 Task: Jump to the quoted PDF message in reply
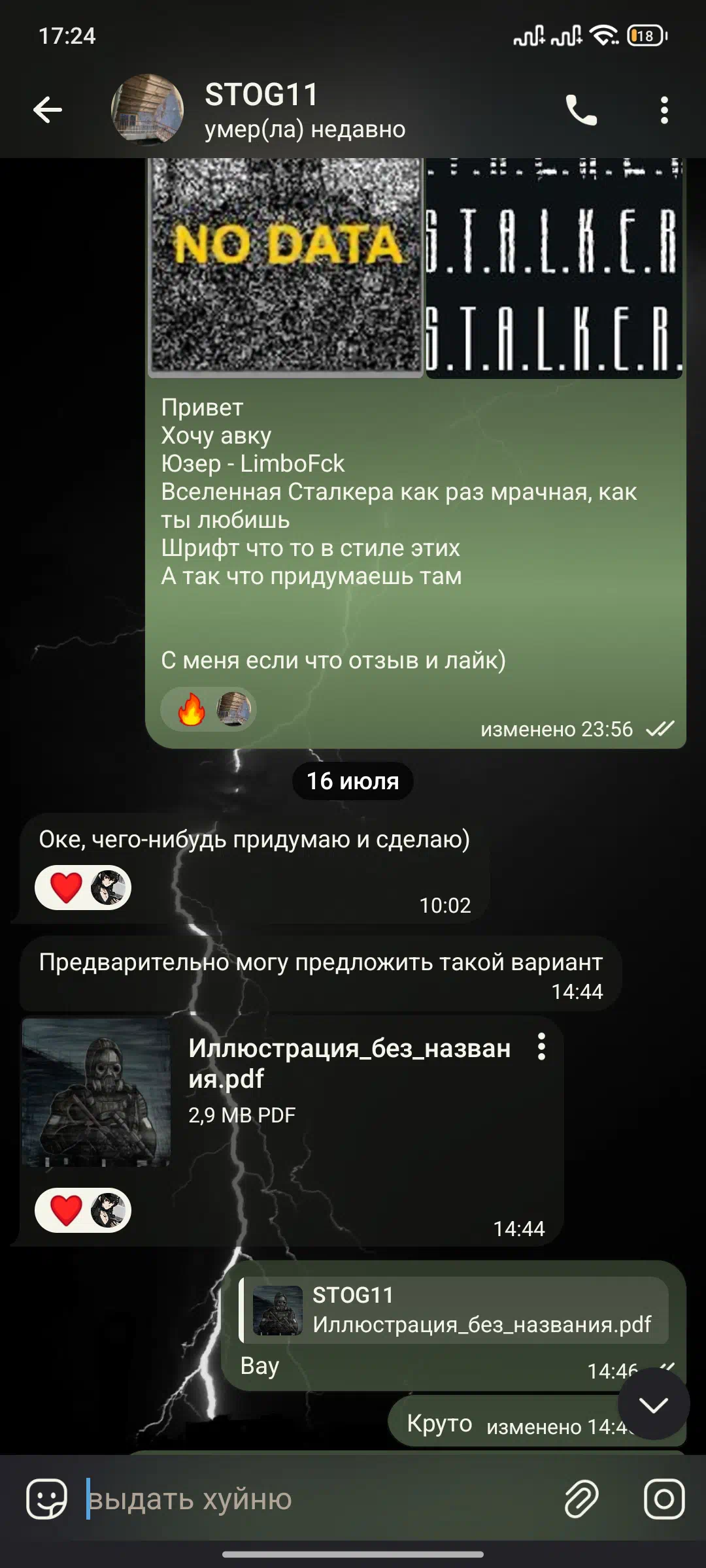pos(454,1310)
